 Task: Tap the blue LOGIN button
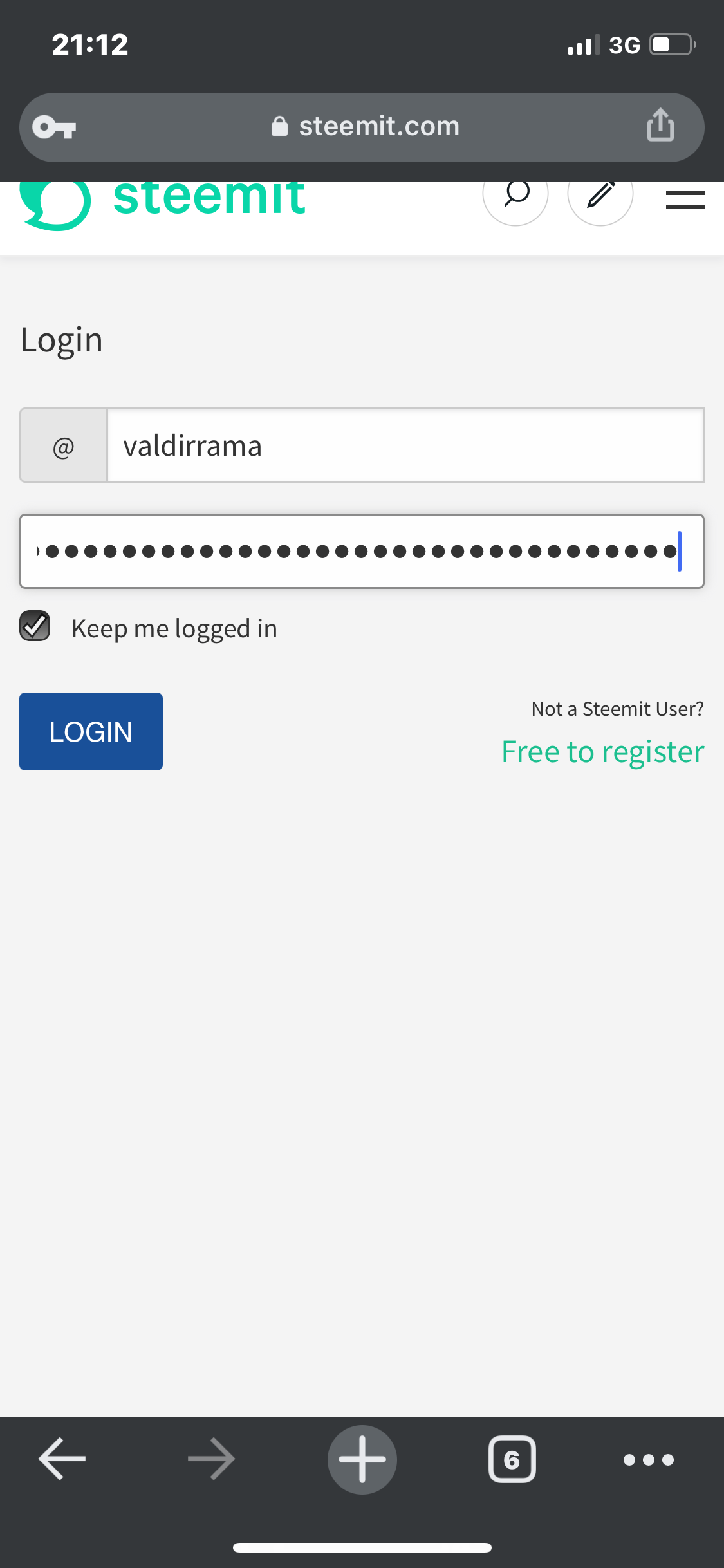tap(91, 731)
